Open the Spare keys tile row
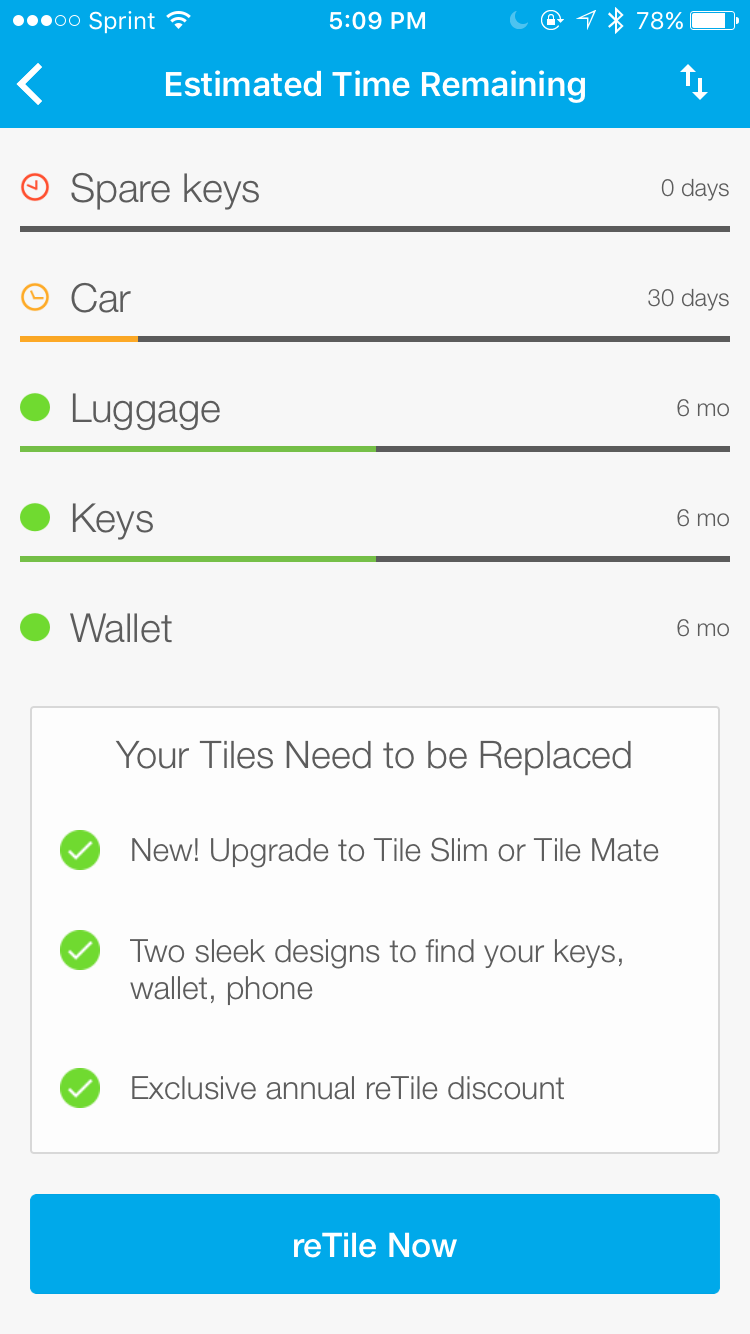 pyautogui.click(x=375, y=189)
